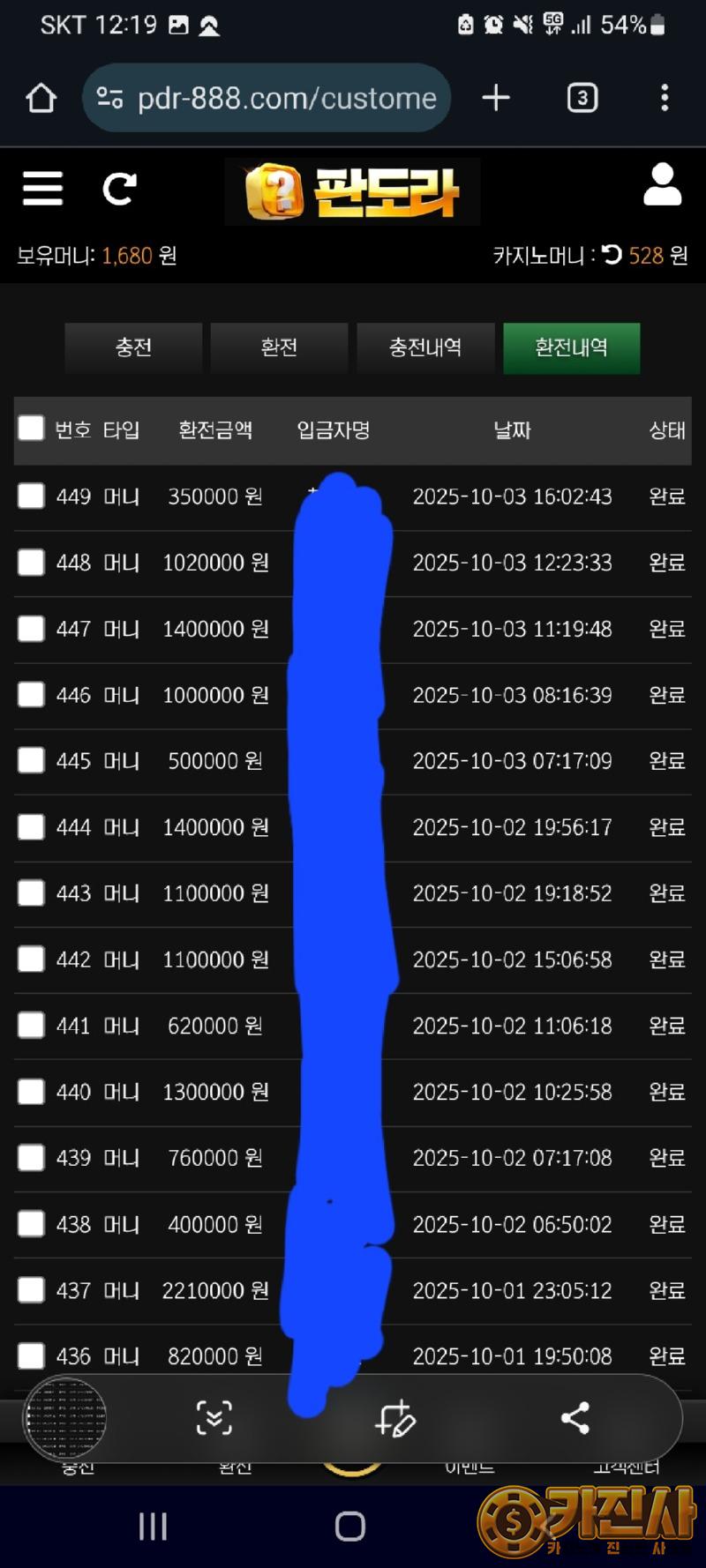Tap the browser home icon
706x1568 pixels.
[x=41, y=98]
